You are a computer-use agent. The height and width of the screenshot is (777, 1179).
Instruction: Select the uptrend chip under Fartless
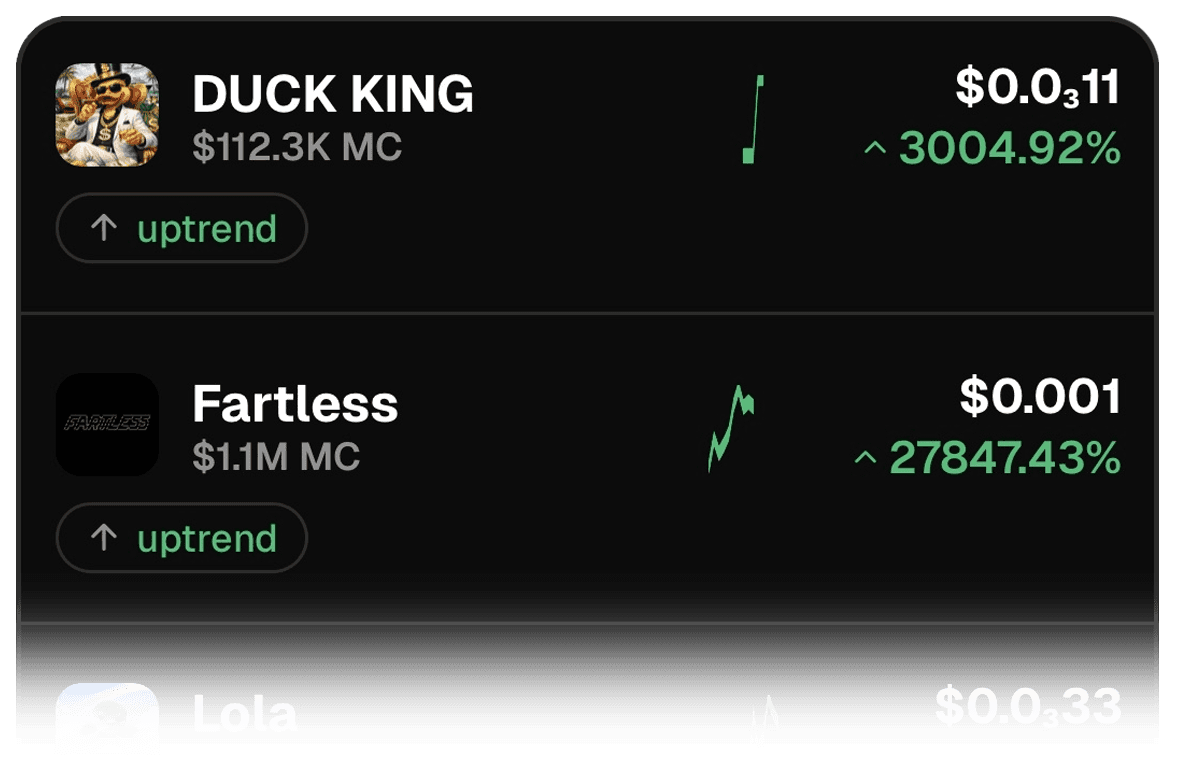tap(182, 539)
